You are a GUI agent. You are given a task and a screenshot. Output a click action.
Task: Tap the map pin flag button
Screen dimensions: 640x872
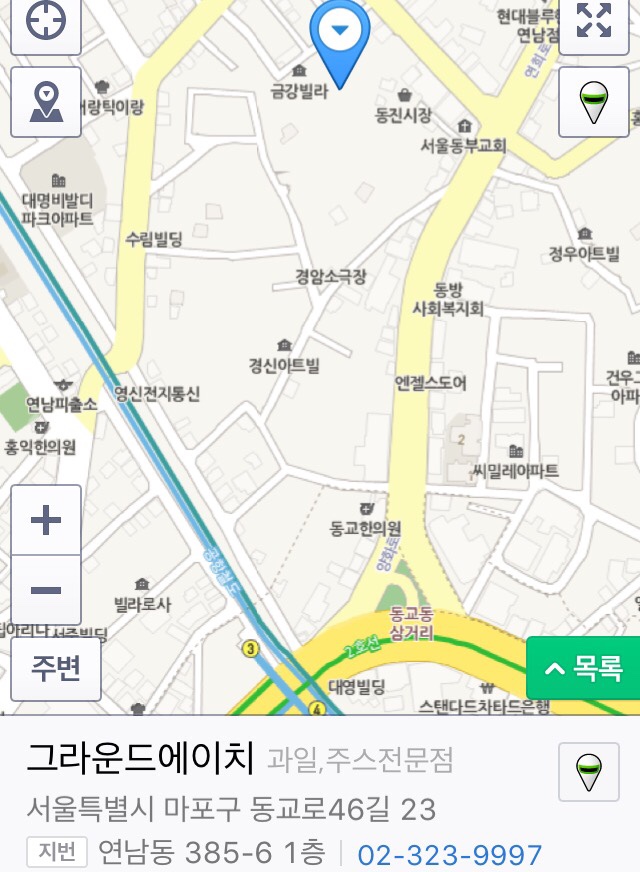click(45, 102)
